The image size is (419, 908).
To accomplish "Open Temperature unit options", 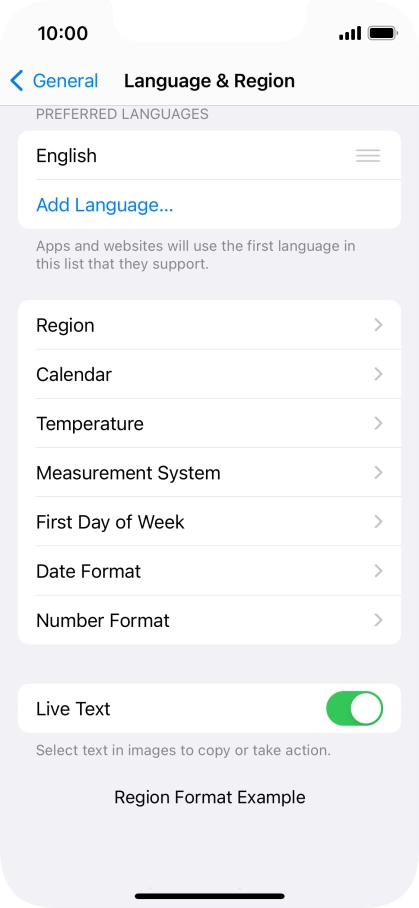I will click(x=210, y=423).
